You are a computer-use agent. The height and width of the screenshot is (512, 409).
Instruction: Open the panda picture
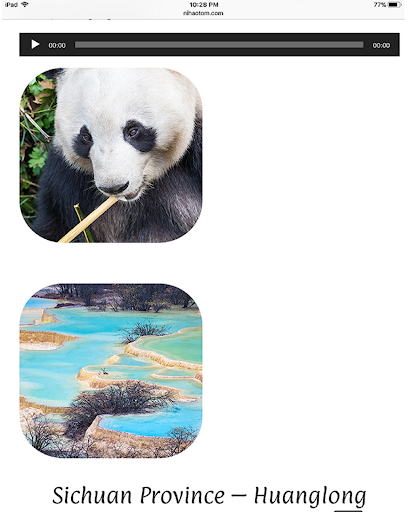point(111,155)
